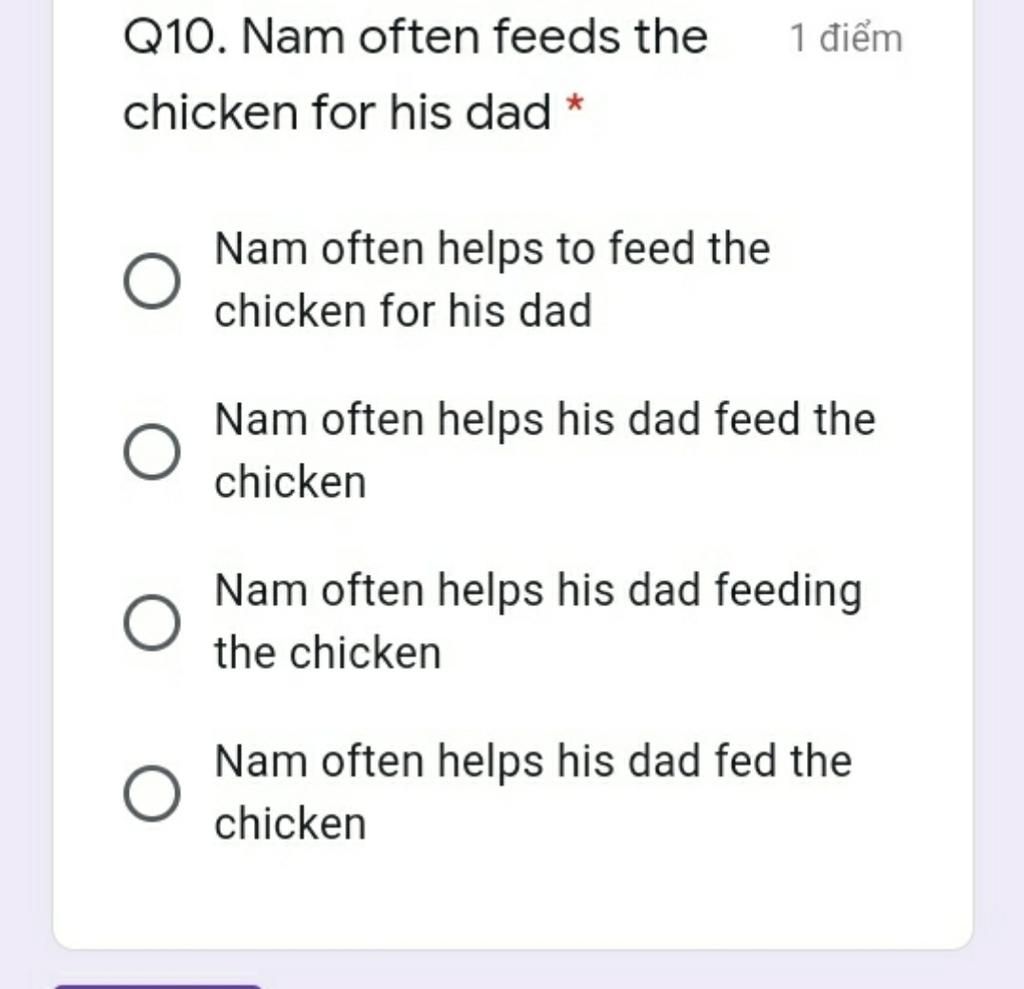Choose 'Nam often helps his dad feed the chicken'
Image resolution: width=1024 pixels, height=989 pixels.
(153, 452)
